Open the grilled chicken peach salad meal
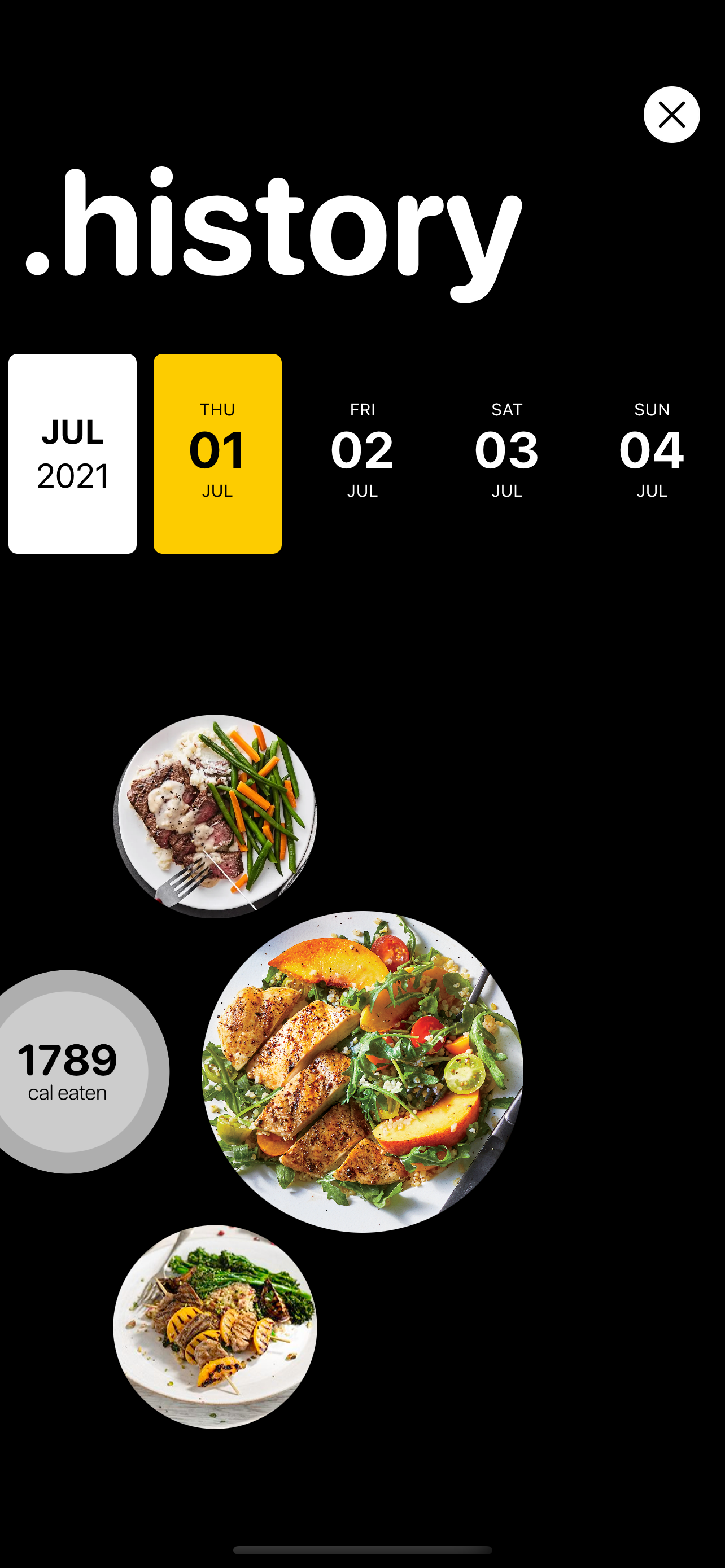Screen dimensions: 725x1568 click(x=363, y=1071)
